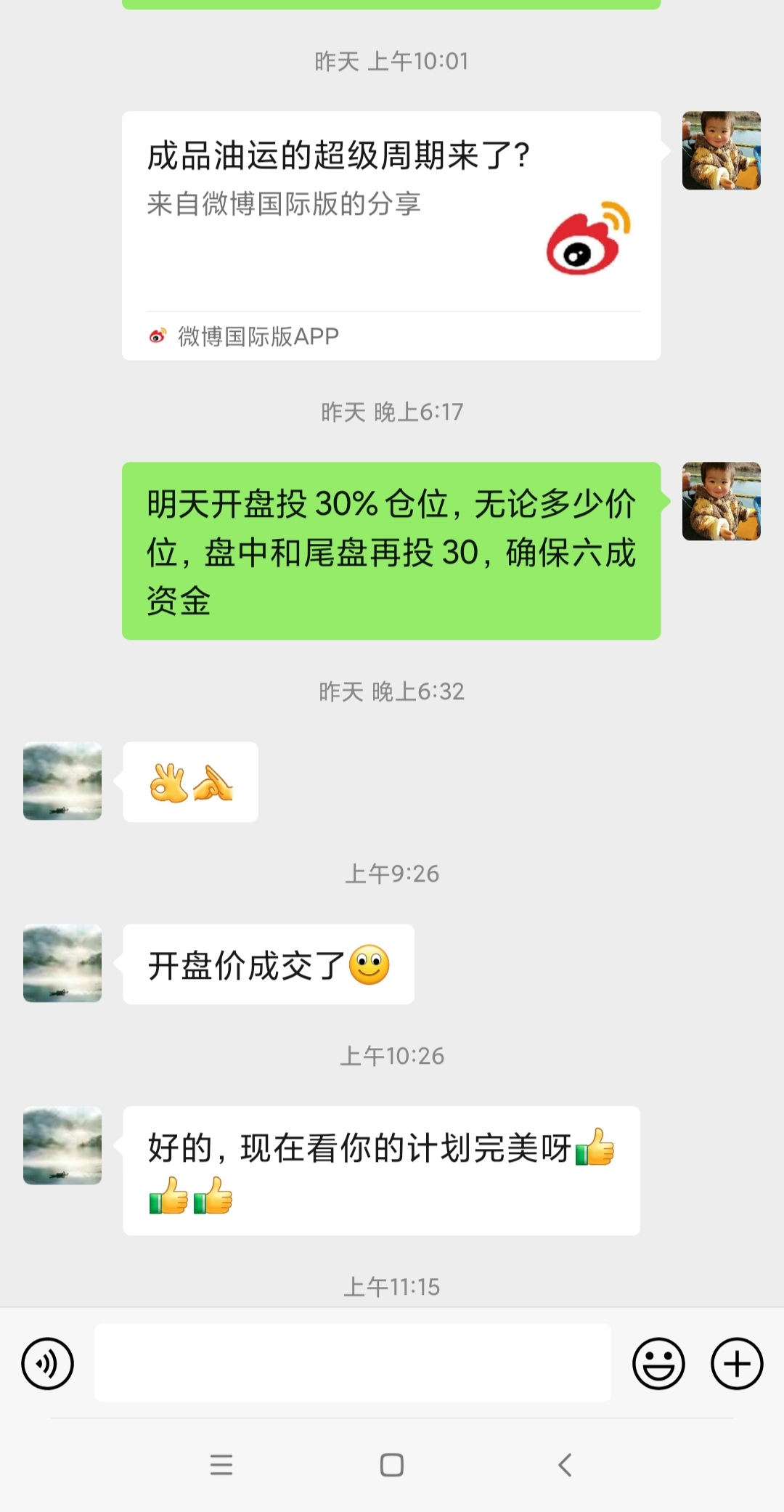Open the plus attachment menu

736,1363
